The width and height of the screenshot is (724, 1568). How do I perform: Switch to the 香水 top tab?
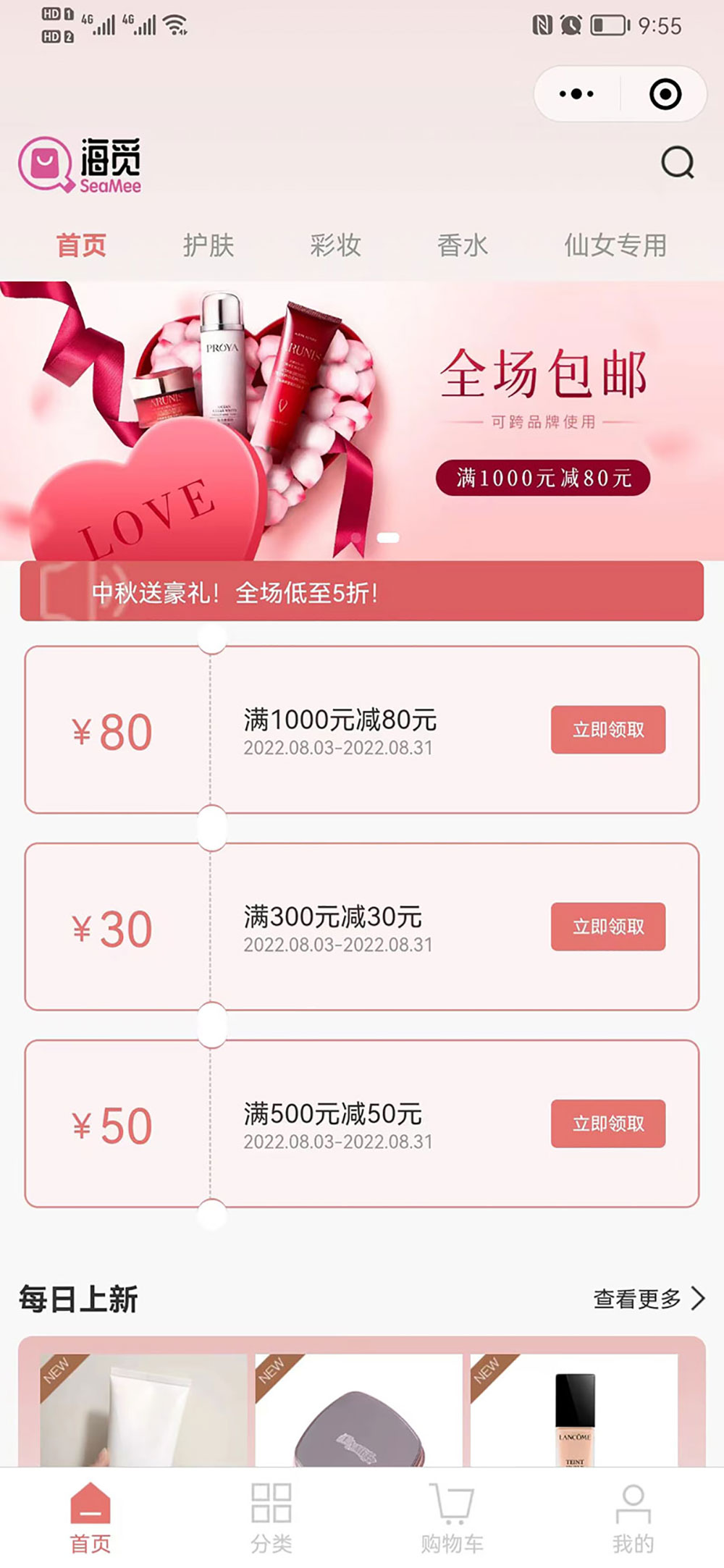(x=463, y=245)
